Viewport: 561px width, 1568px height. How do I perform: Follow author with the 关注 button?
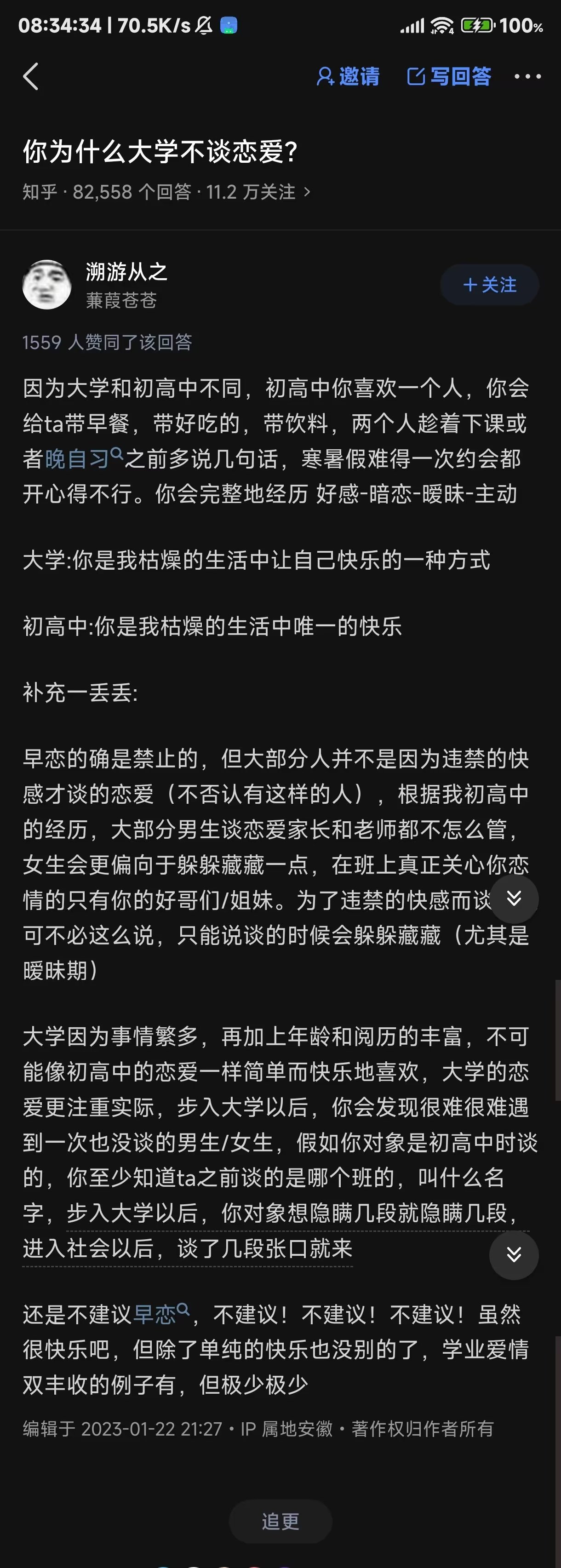coord(489,285)
